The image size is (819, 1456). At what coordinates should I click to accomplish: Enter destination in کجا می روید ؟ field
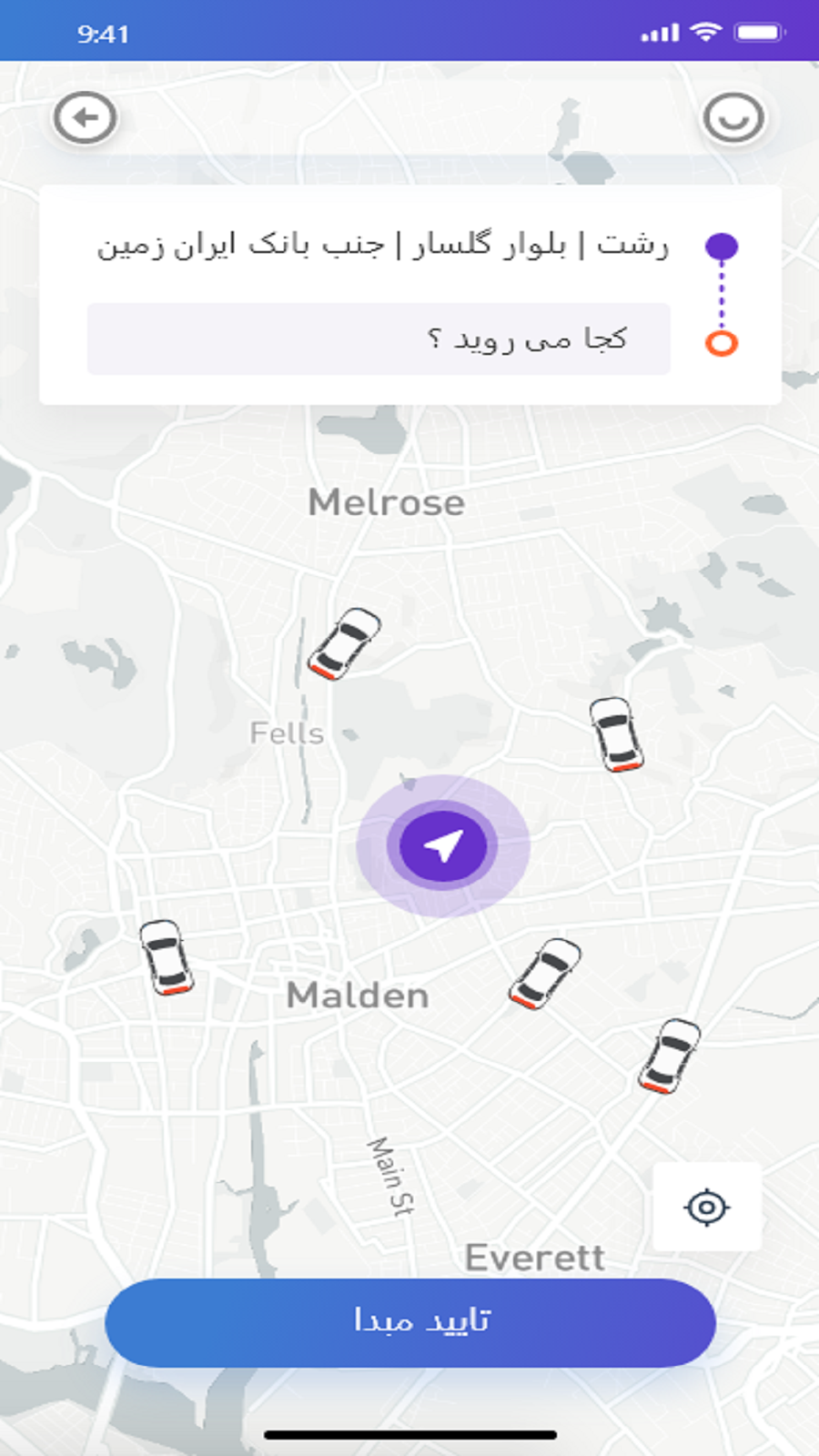coord(379,339)
